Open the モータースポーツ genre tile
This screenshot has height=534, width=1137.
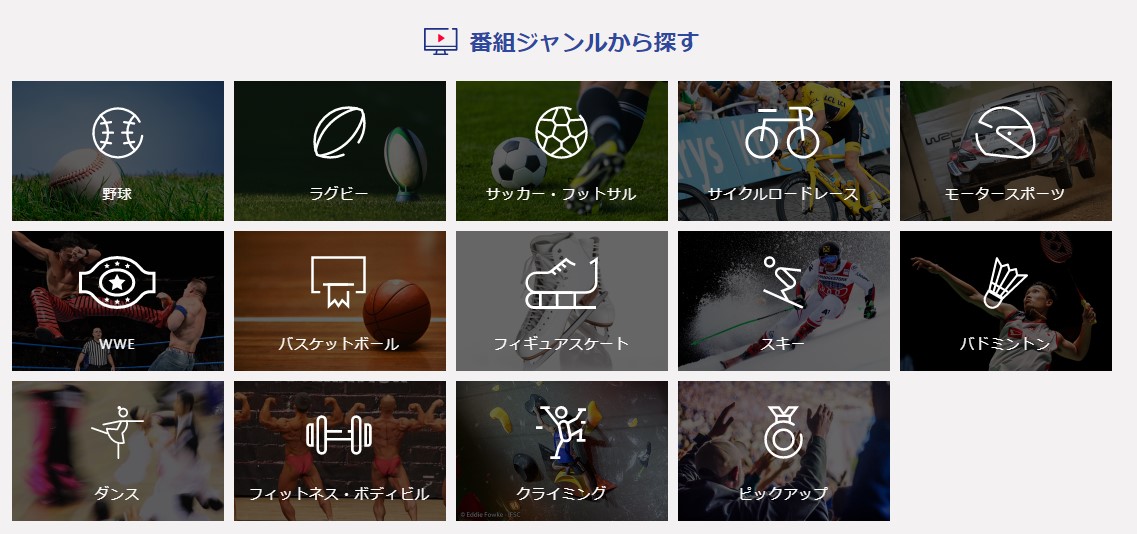point(1006,151)
